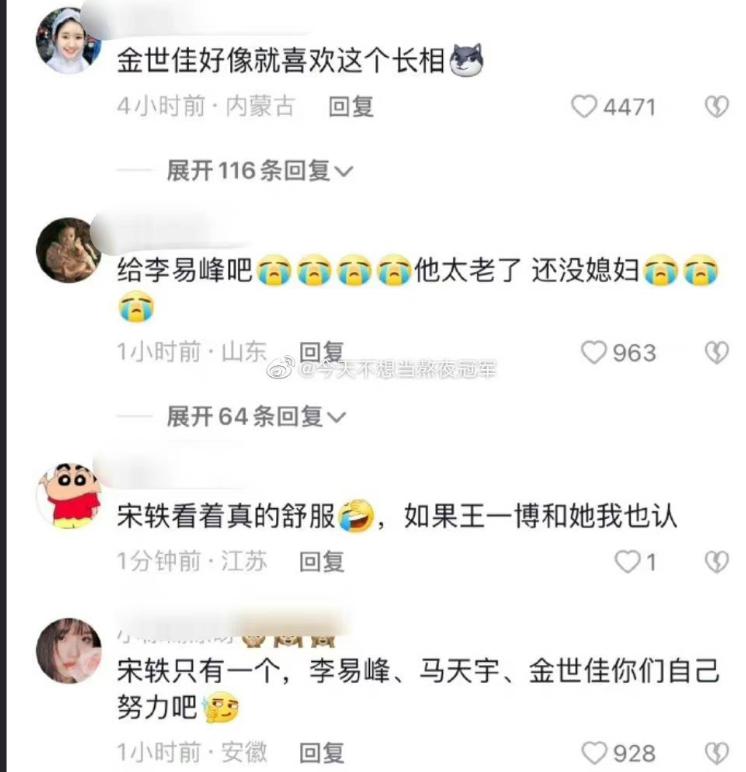Open the profile of the 内蒙古 commenter
This screenshot has height=772, width=746.
point(68,40)
